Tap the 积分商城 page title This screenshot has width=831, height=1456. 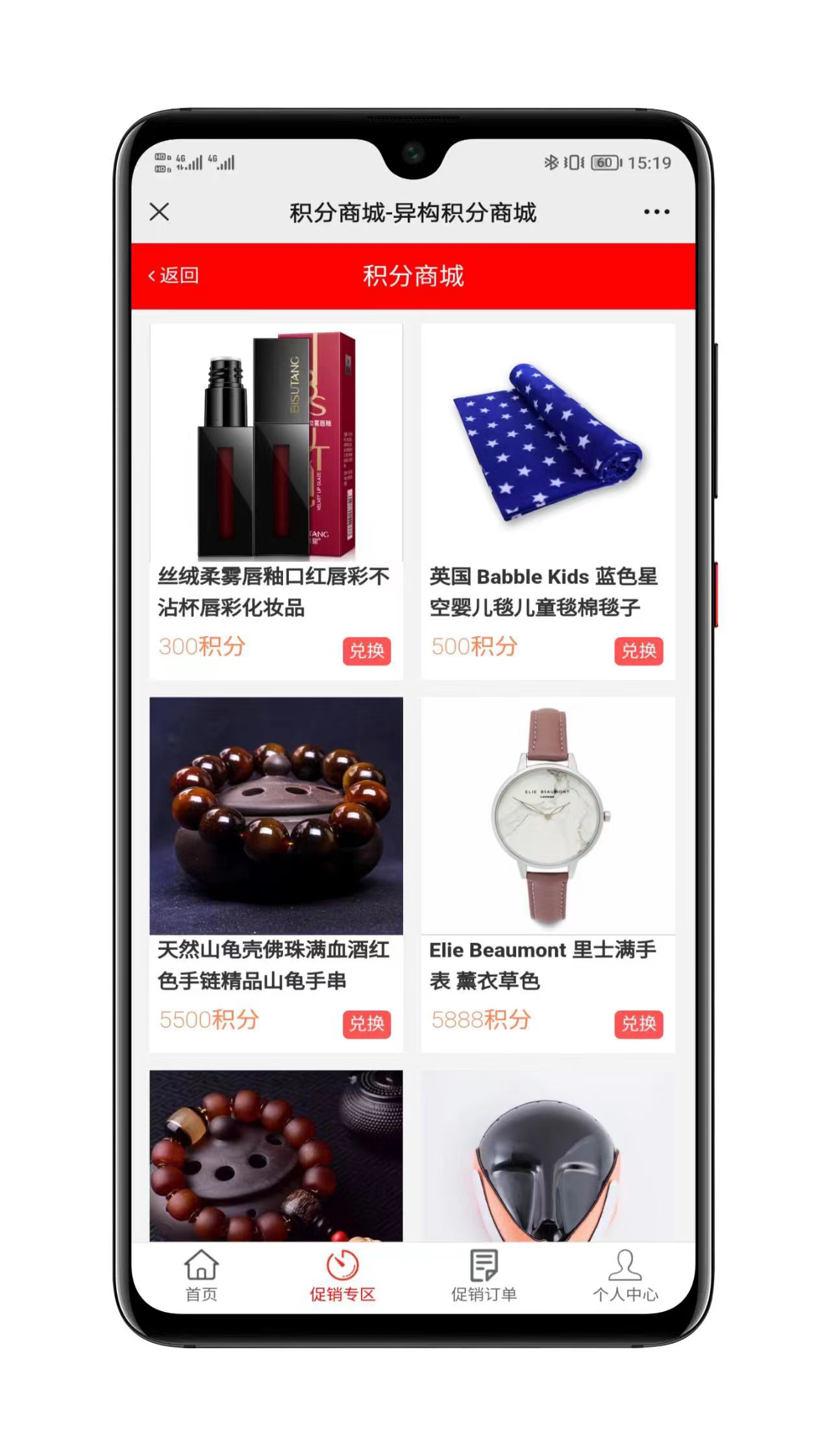(x=413, y=276)
